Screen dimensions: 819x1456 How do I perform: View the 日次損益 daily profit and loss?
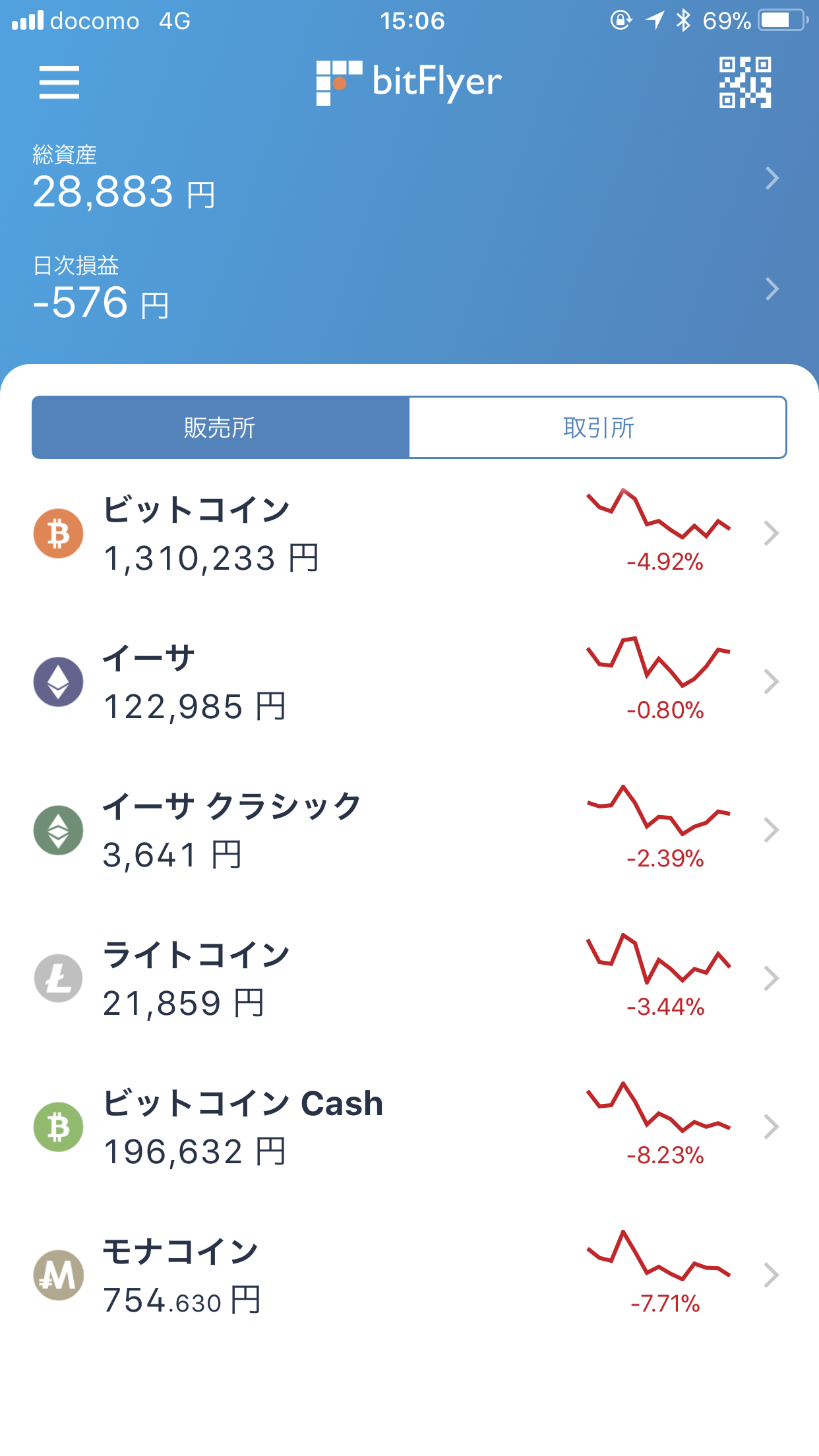click(409, 289)
